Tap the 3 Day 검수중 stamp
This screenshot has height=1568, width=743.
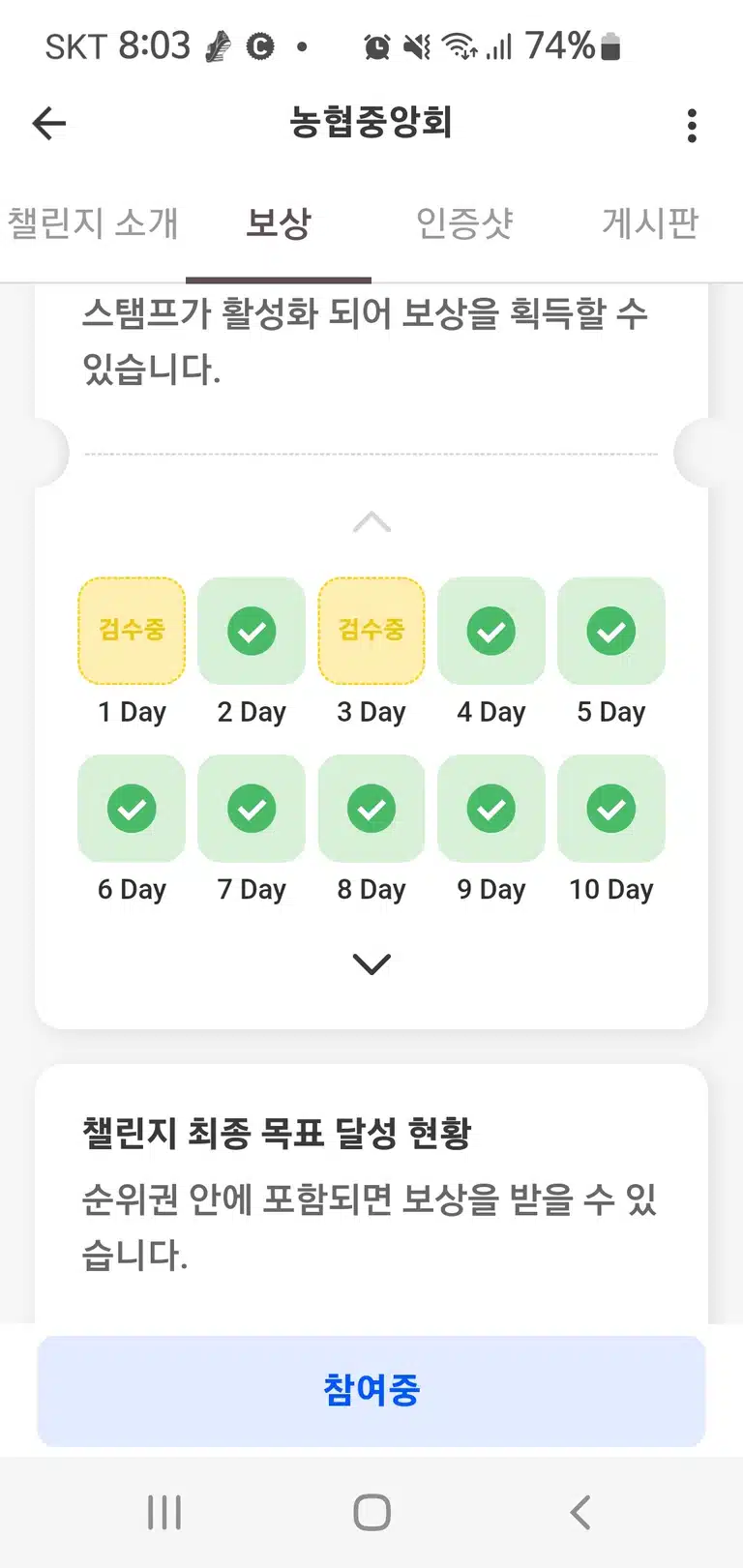pos(371,631)
